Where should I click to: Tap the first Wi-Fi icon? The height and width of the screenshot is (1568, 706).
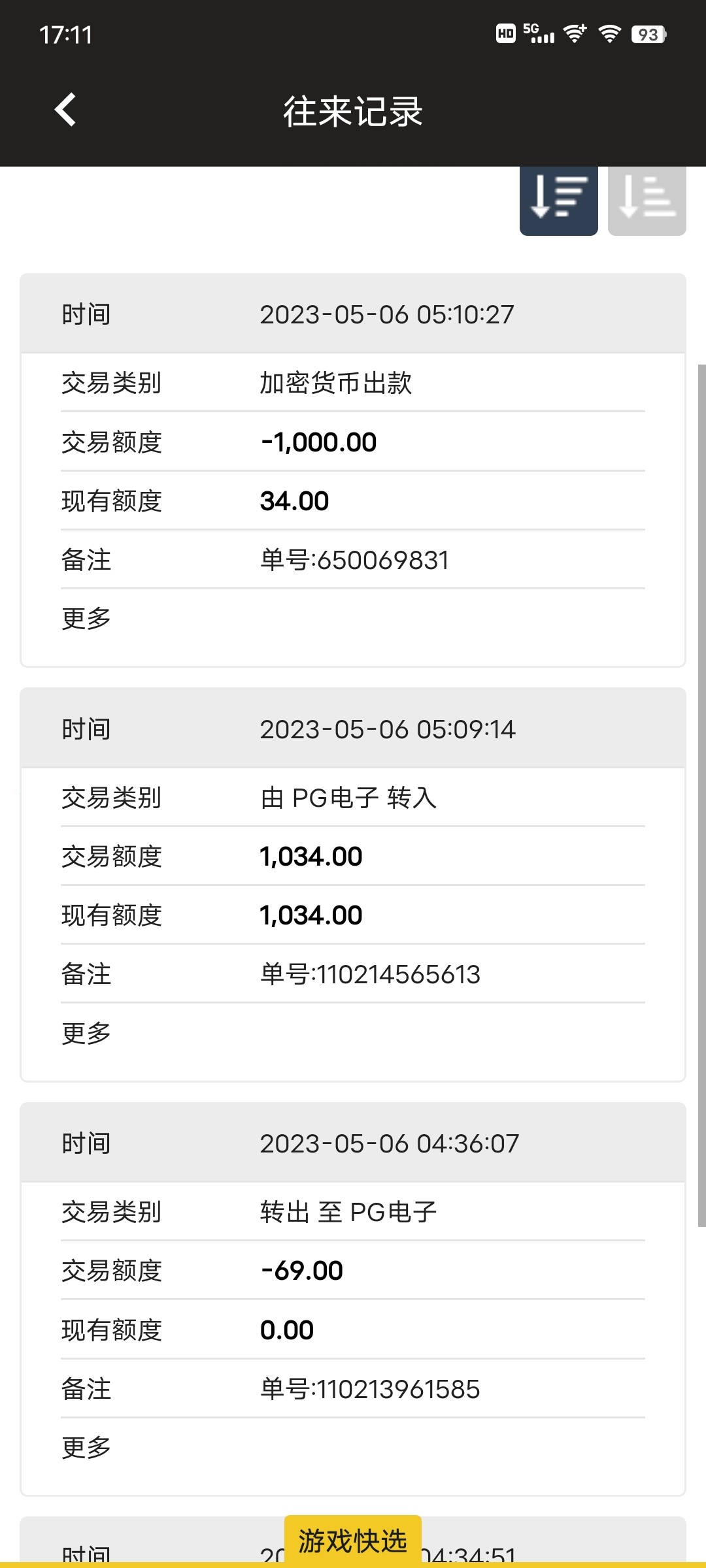tap(575, 33)
